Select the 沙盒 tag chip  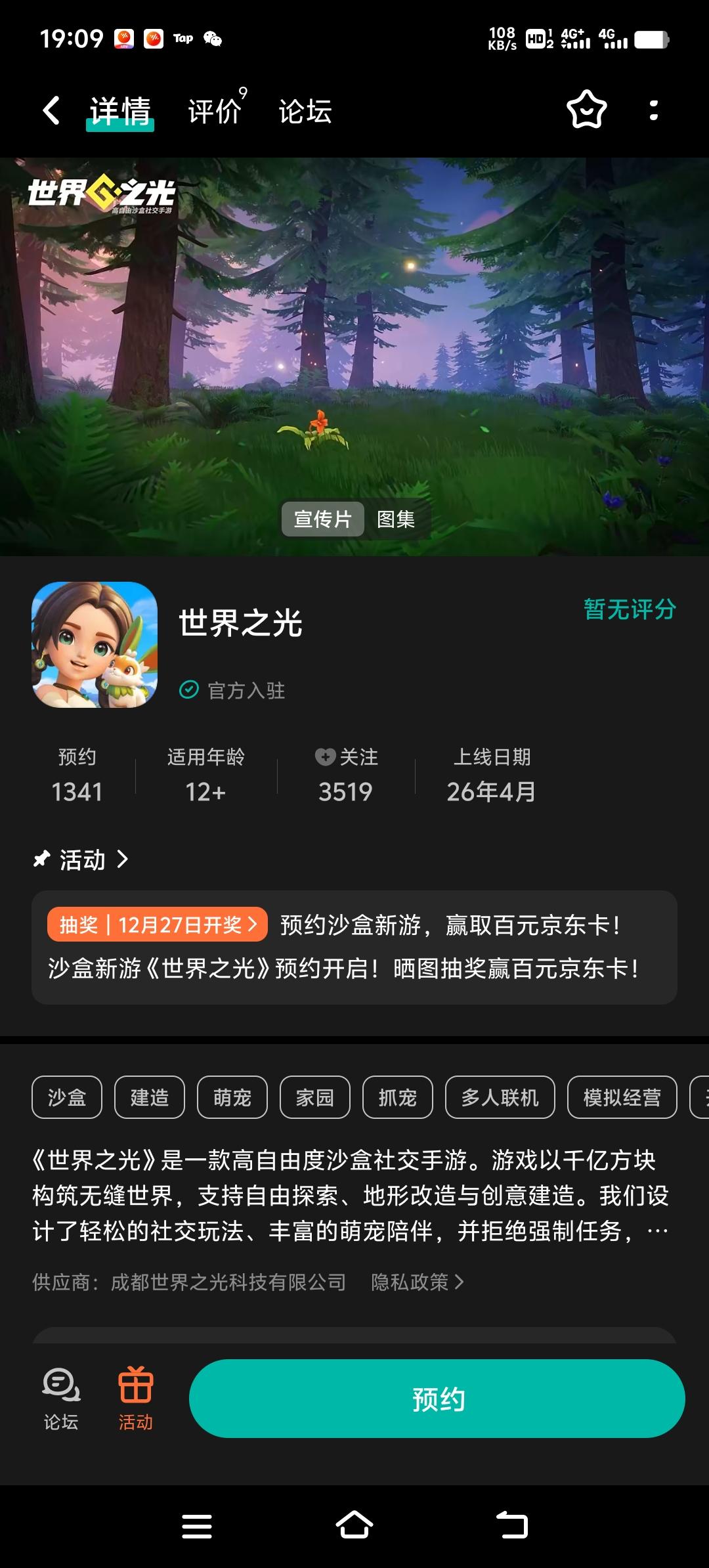(66, 1097)
